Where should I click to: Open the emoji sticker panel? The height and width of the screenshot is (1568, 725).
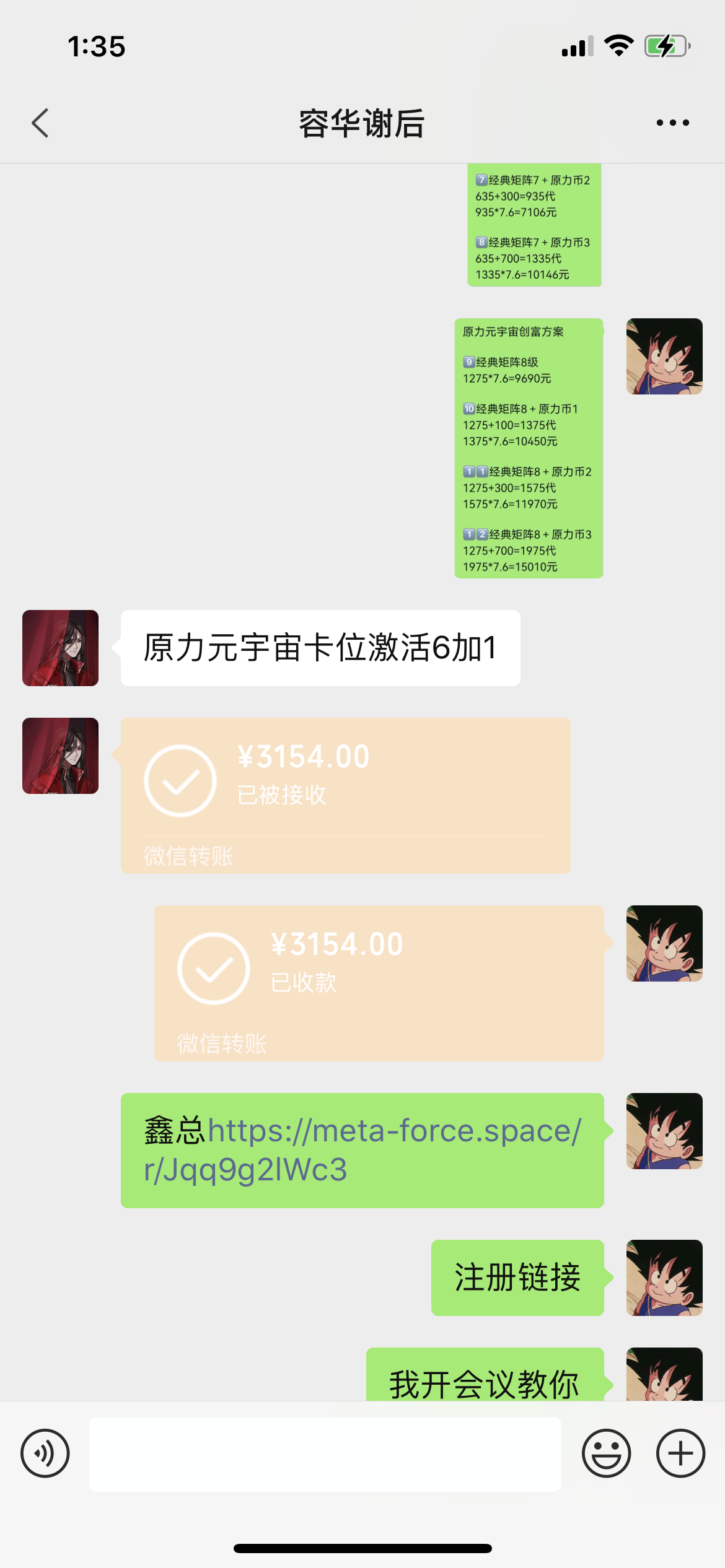606,1453
